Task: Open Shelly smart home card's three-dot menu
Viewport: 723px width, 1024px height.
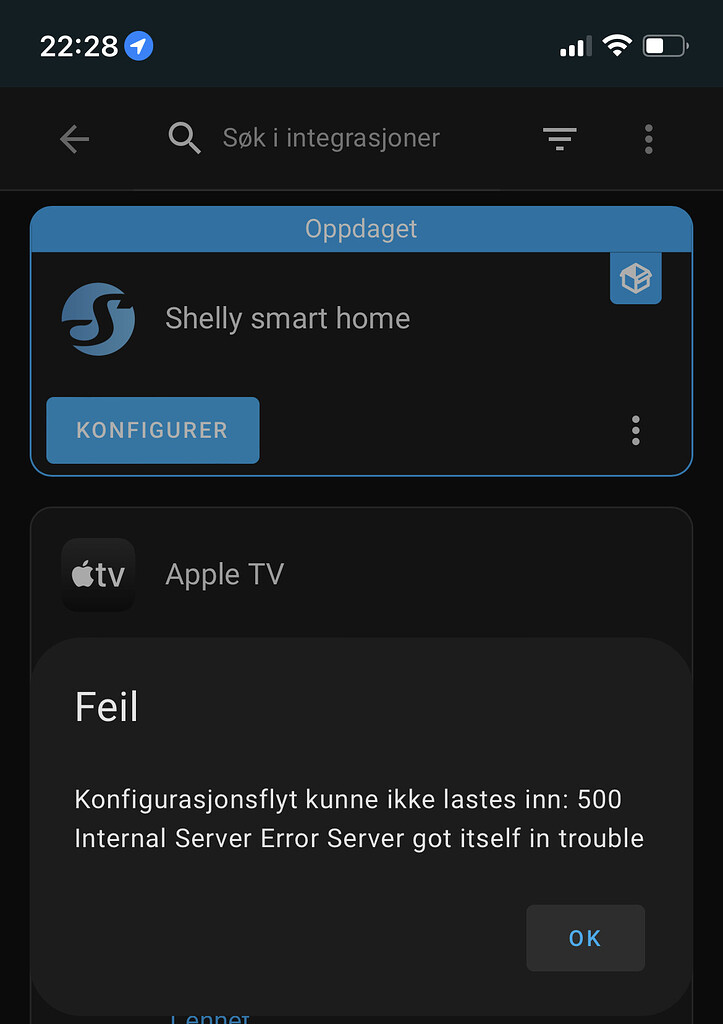Action: point(636,431)
